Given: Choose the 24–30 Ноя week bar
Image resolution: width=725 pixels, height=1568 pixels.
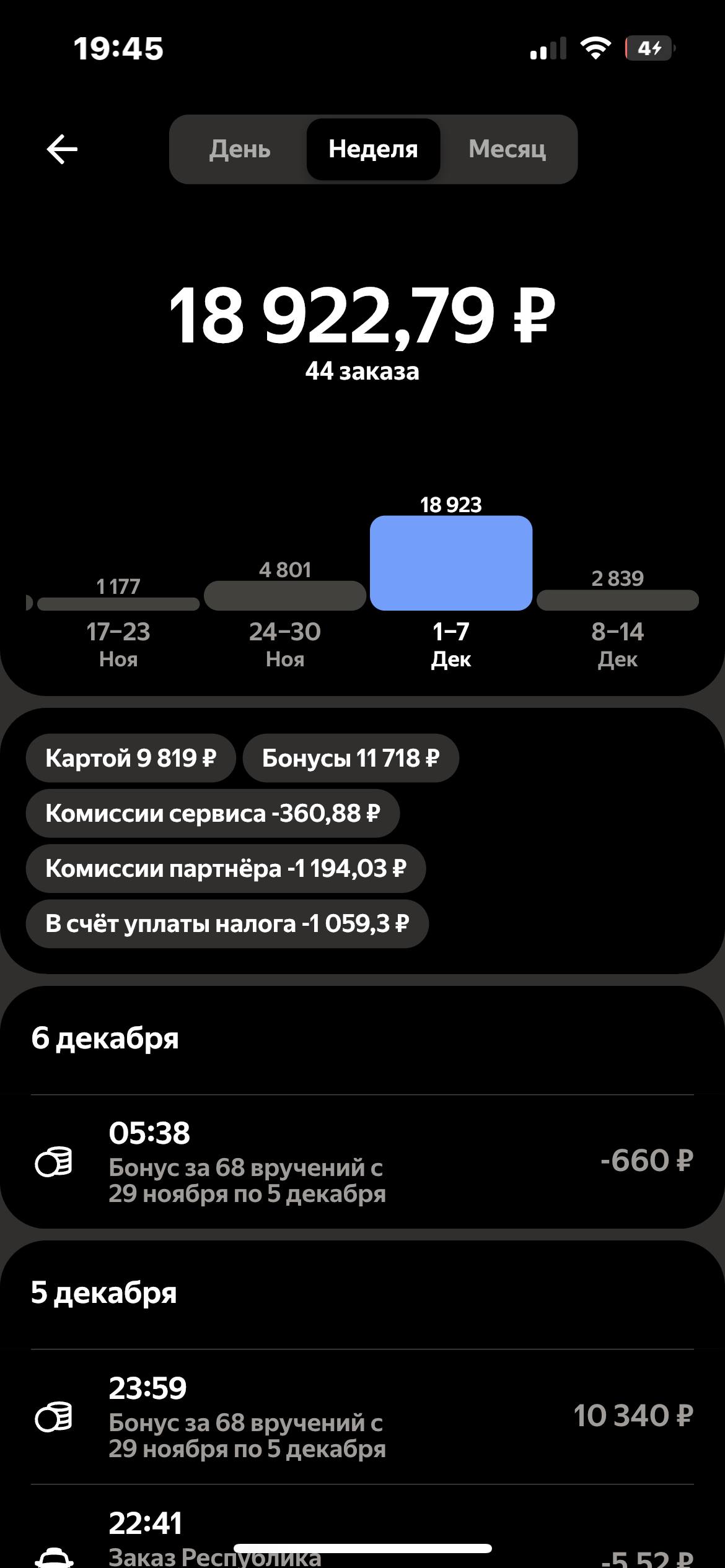Looking at the screenshot, I should [x=285, y=596].
